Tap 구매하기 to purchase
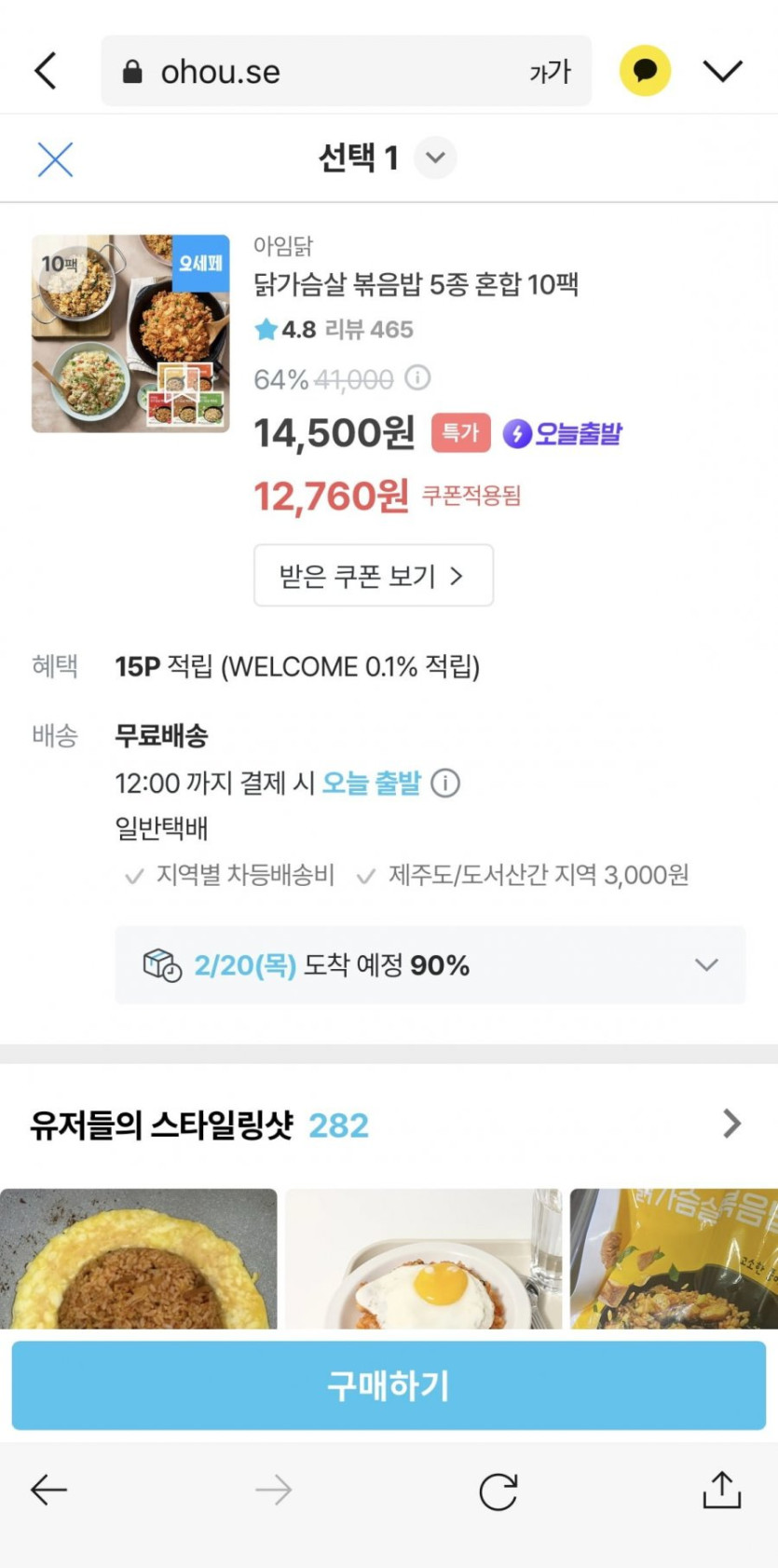 [x=389, y=1385]
